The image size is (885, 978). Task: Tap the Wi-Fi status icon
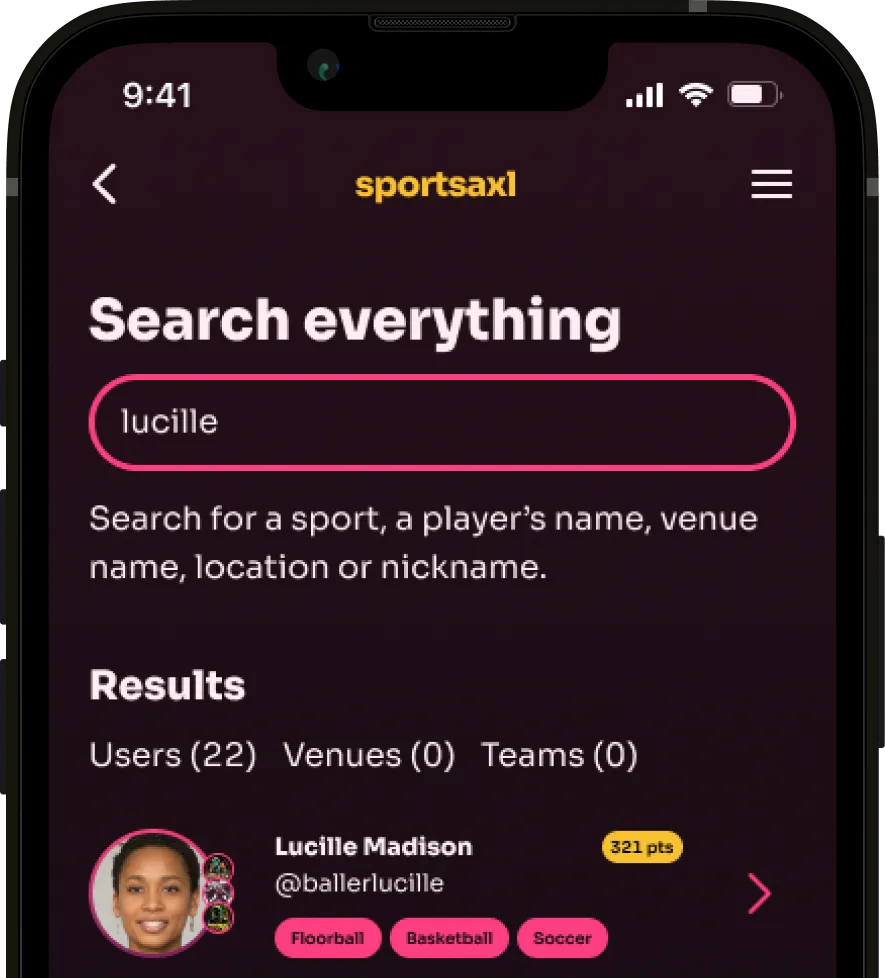(696, 93)
